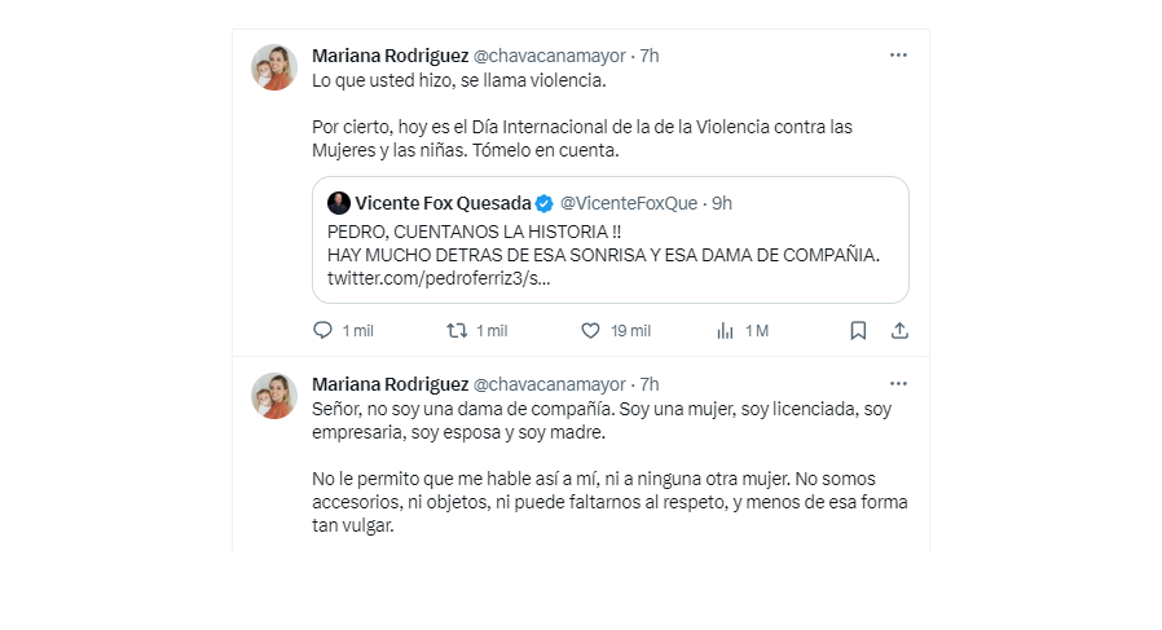Open @chavacanamayor profile from first tweet
1162x630 pixels.
pos(549,56)
